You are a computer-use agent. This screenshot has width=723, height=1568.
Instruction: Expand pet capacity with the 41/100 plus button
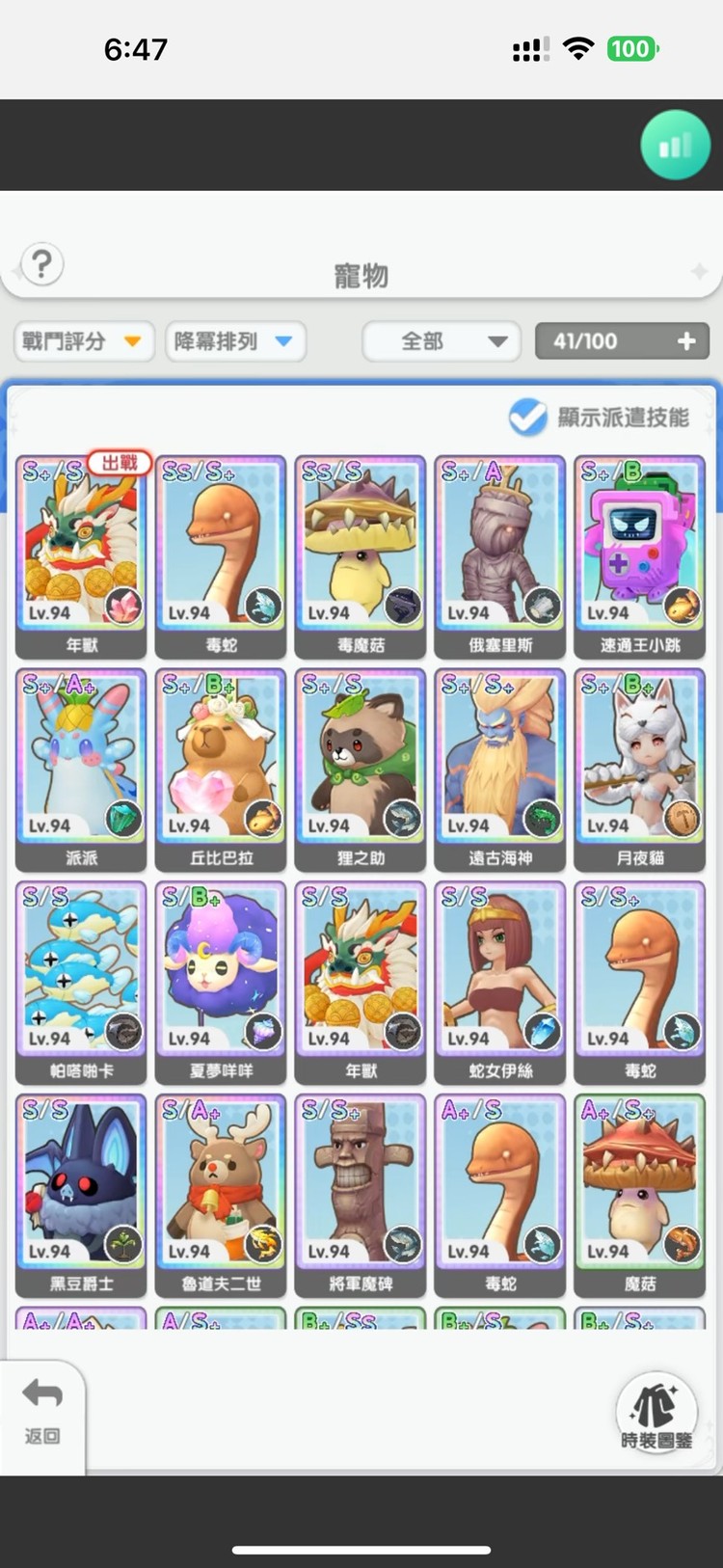coord(686,341)
